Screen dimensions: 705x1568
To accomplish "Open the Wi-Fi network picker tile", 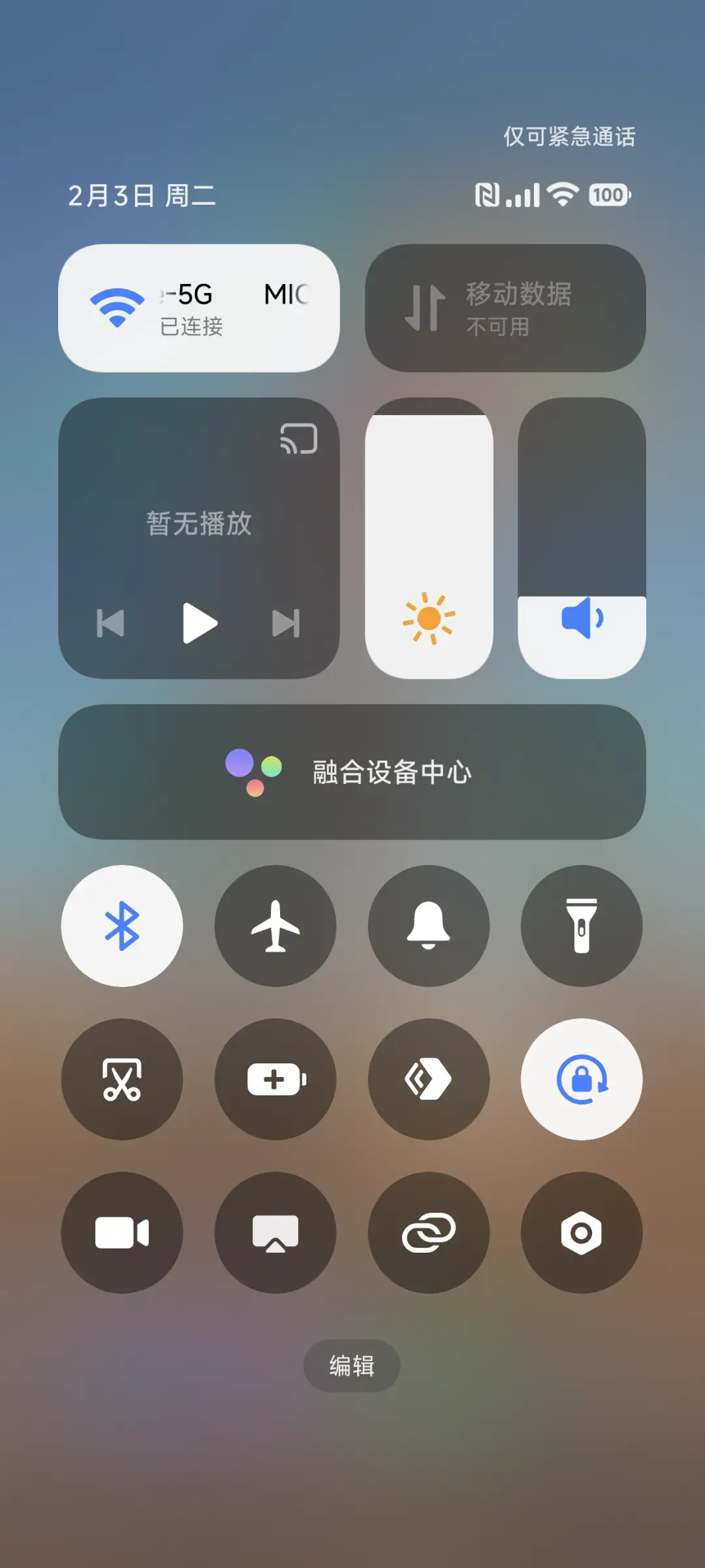I will click(199, 307).
